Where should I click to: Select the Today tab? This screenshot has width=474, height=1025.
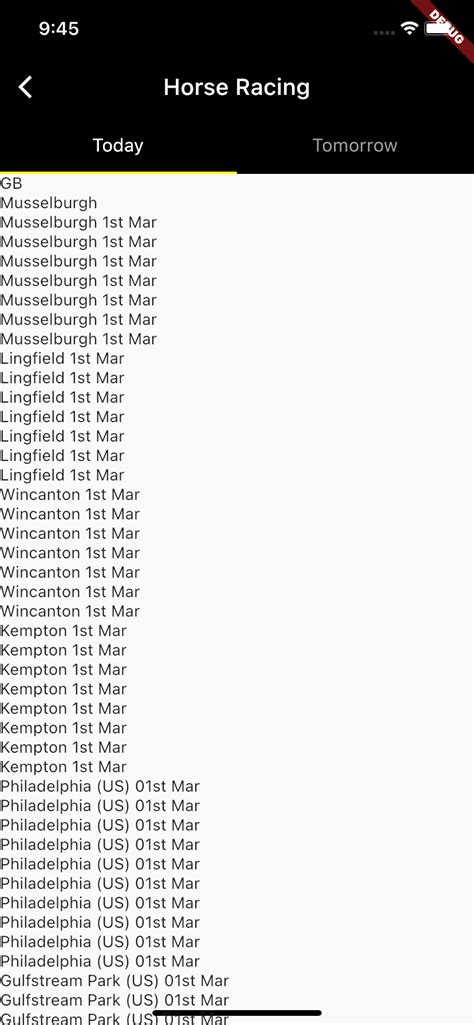click(x=118, y=145)
